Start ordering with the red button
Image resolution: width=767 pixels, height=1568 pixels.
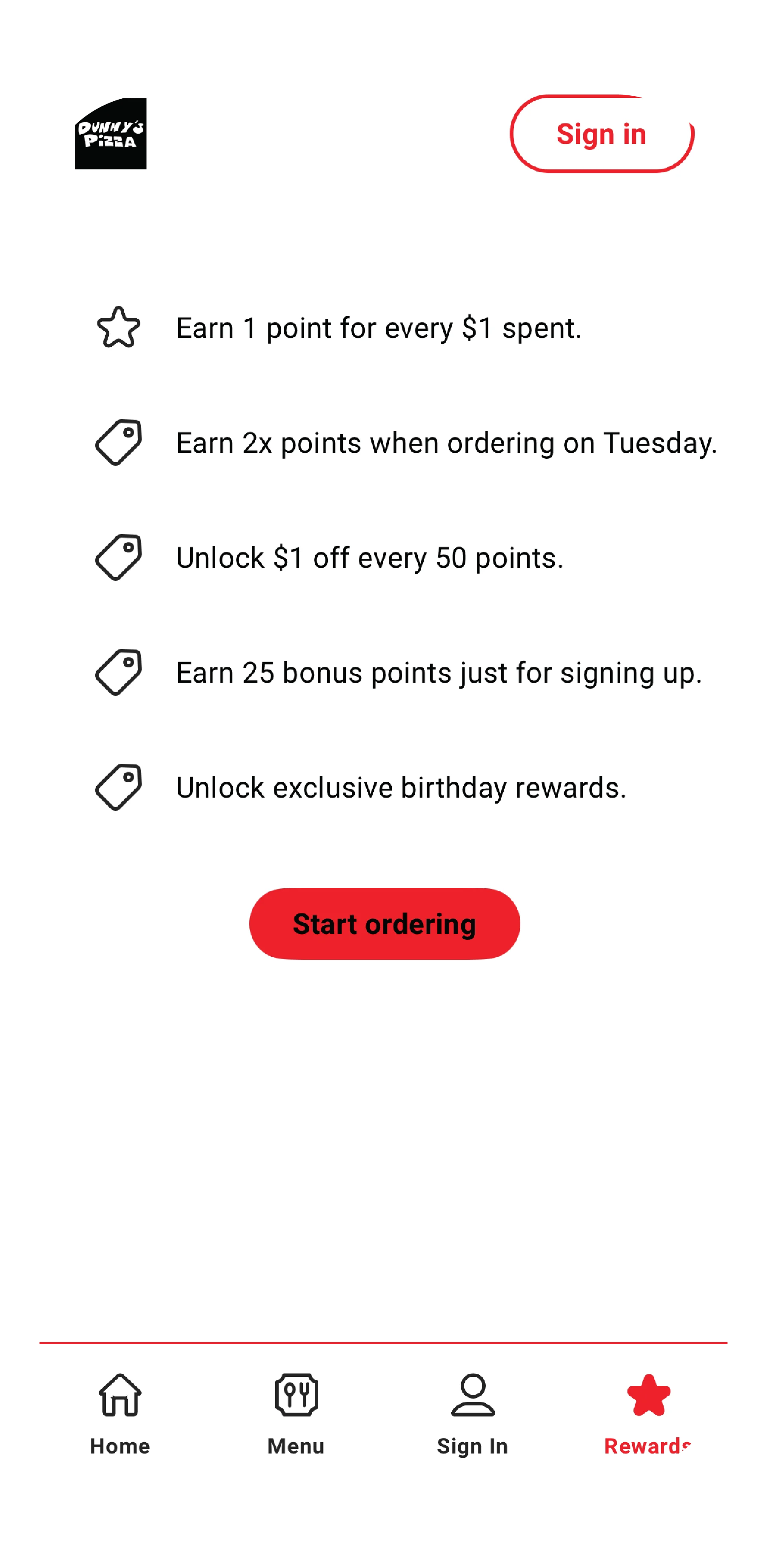[385, 923]
